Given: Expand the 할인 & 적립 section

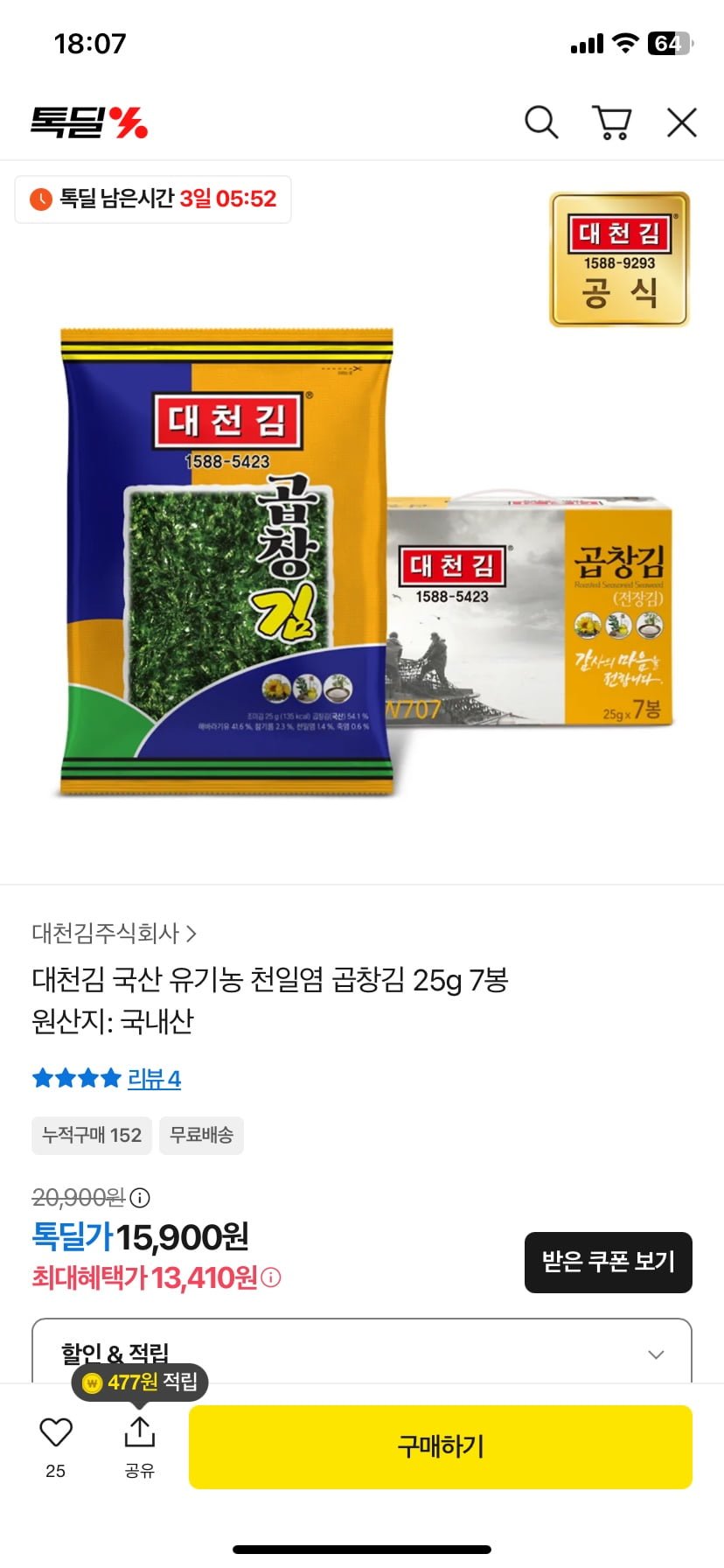Looking at the screenshot, I should (x=362, y=1353).
